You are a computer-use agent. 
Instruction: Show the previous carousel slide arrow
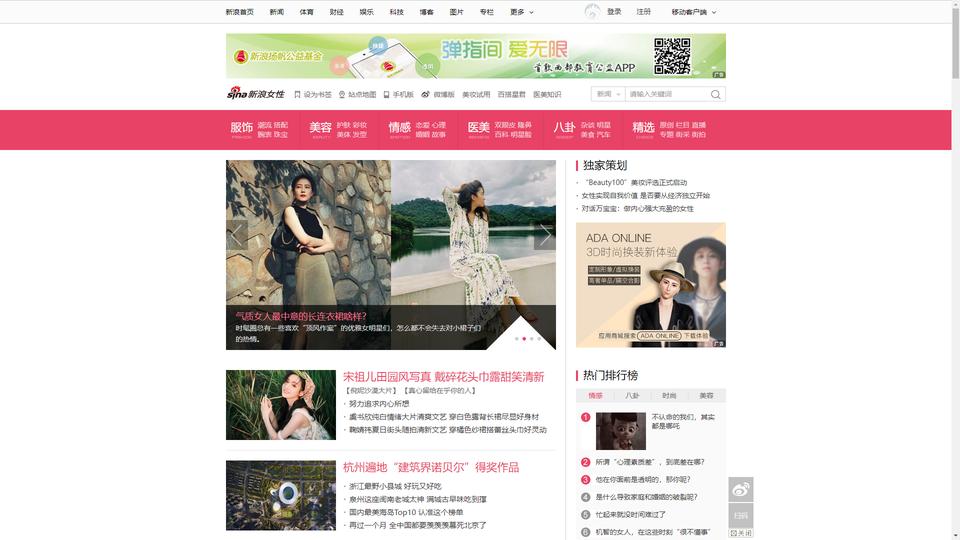tap(237, 235)
